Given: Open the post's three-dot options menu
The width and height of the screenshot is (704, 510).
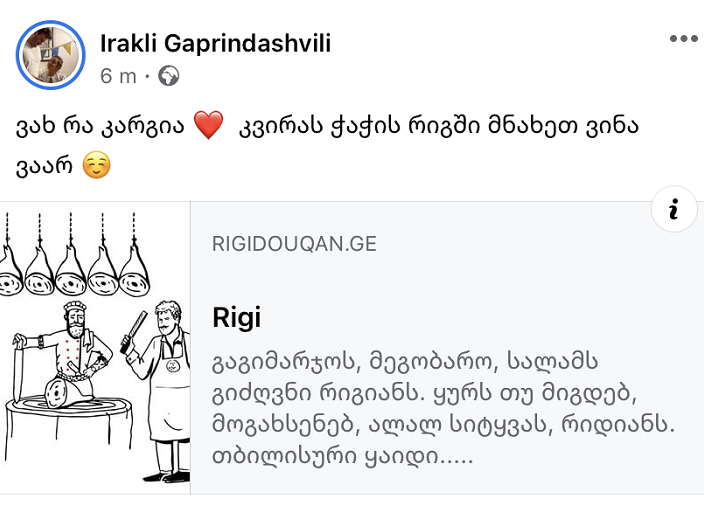Looking at the screenshot, I should (x=683, y=39).
